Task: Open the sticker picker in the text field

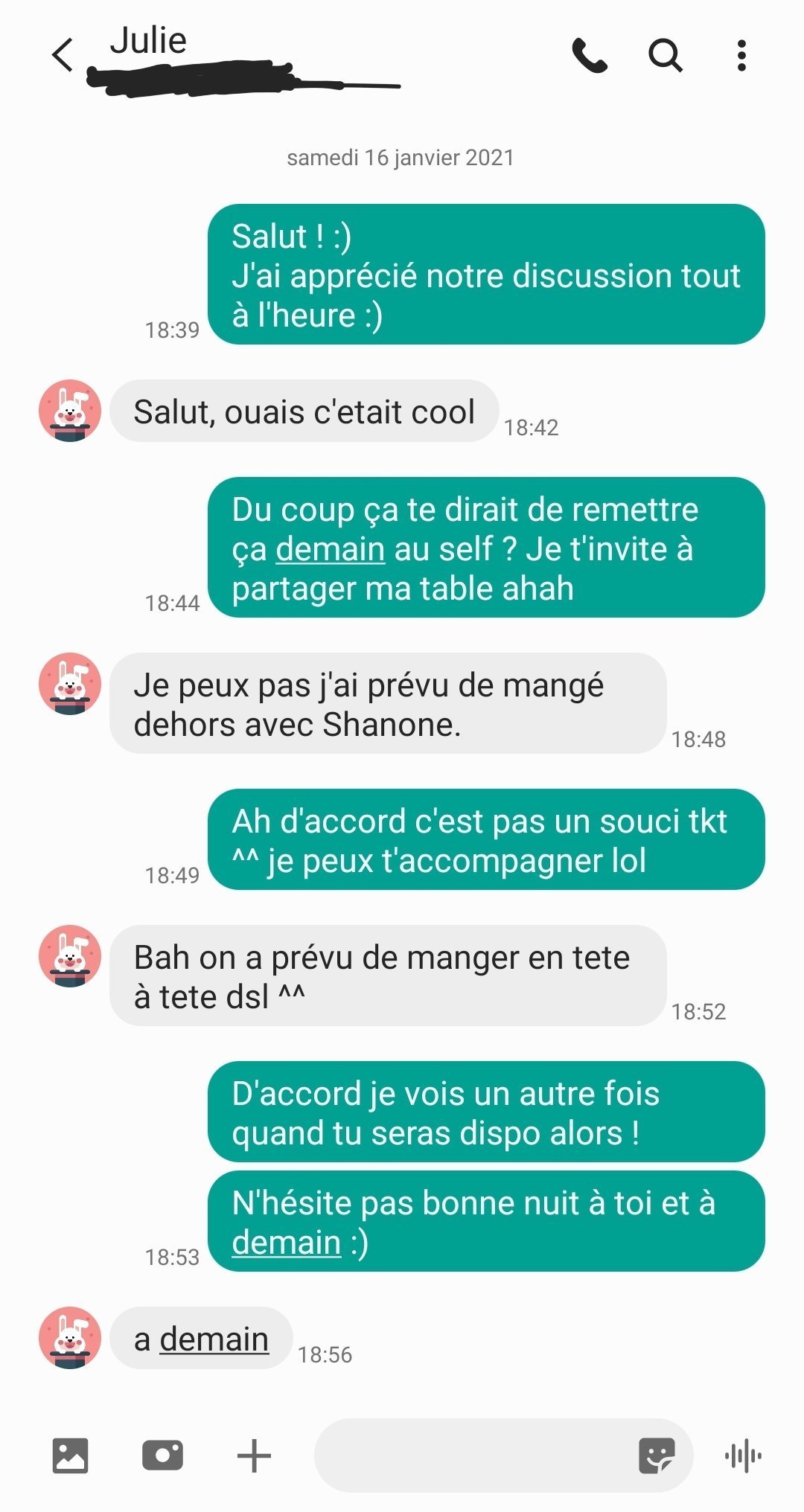Action: click(657, 1455)
